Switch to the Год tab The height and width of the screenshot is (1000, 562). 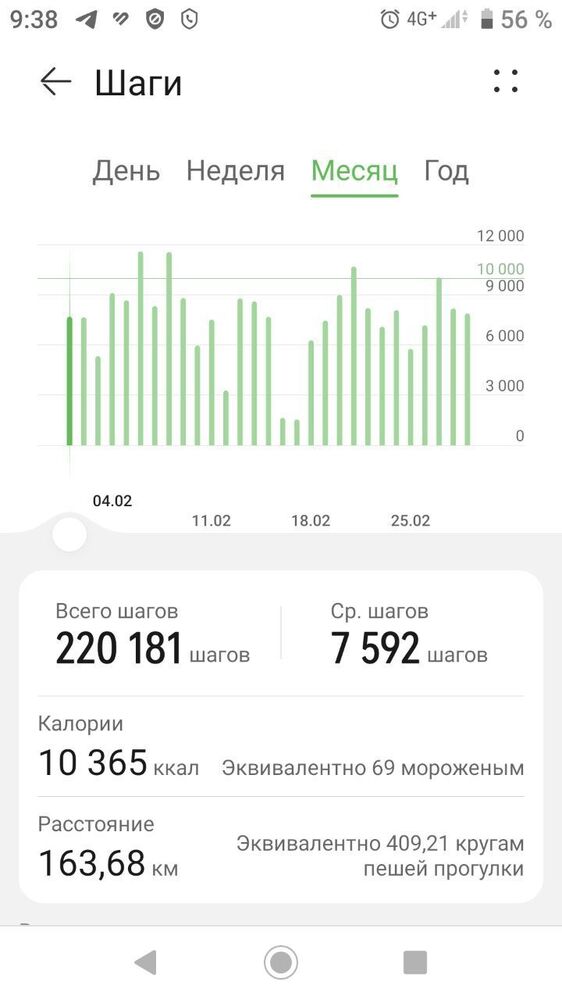(x=447, y=172)
